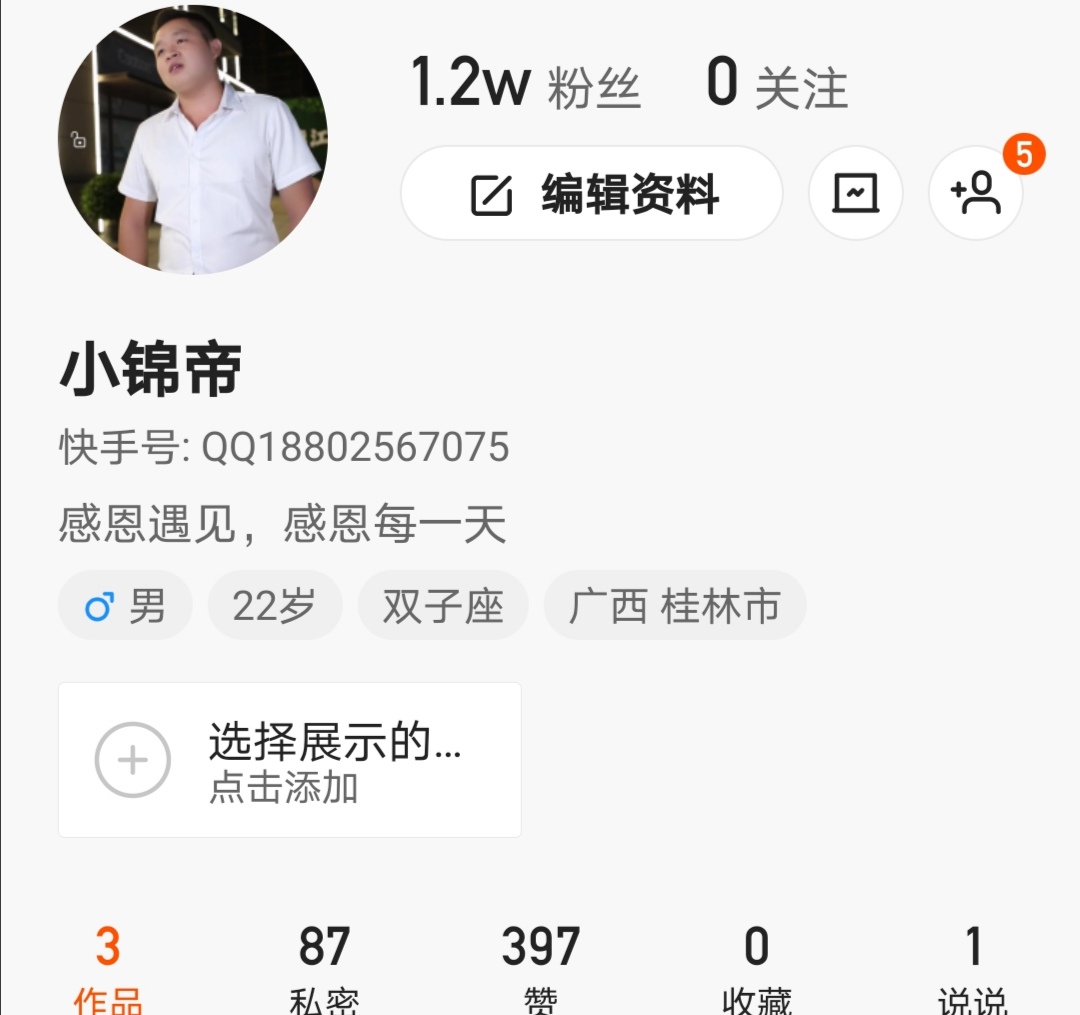The image size is (1080, 1015).
Task: Open the data analytics chart icon
Action: (856, 193)
